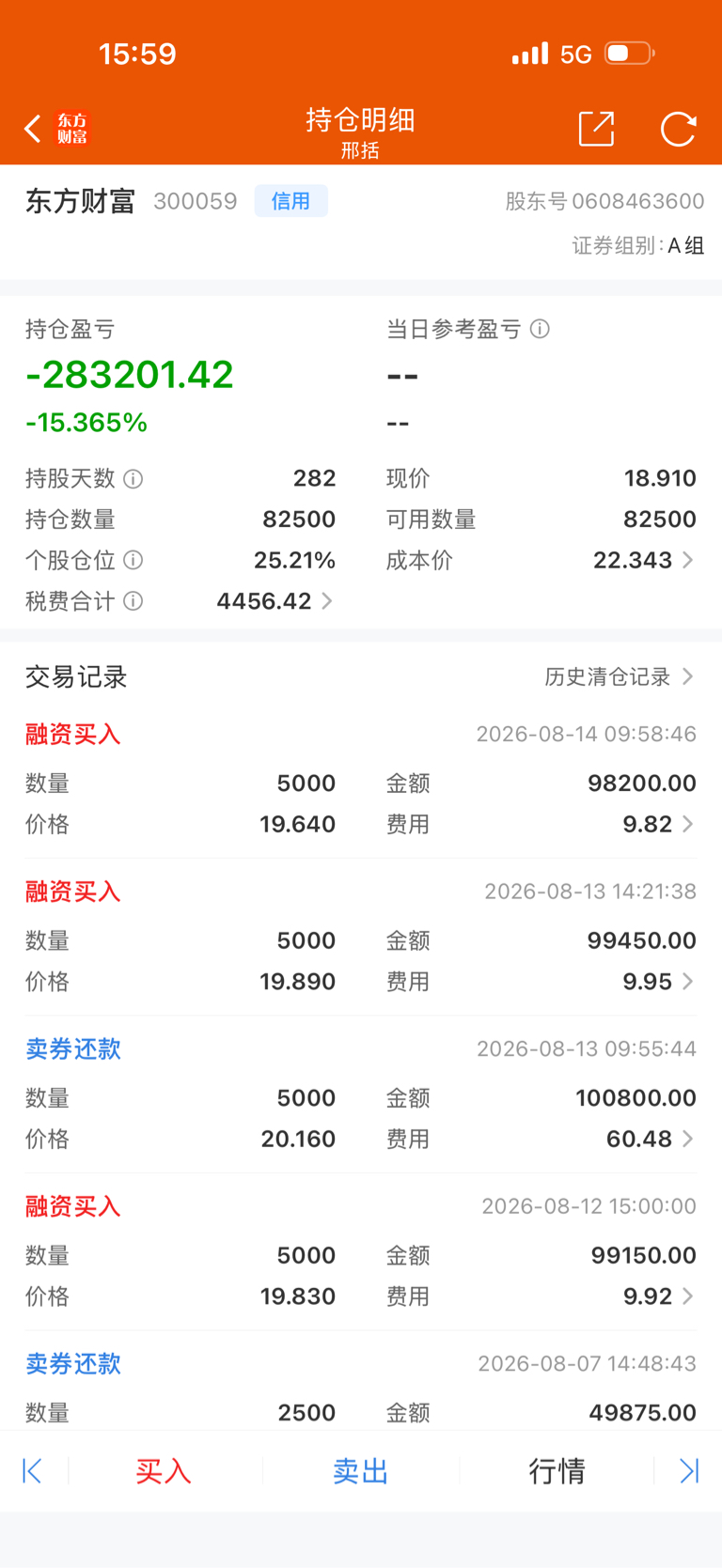Show info about 持股天数

click(x=133, y=479)
